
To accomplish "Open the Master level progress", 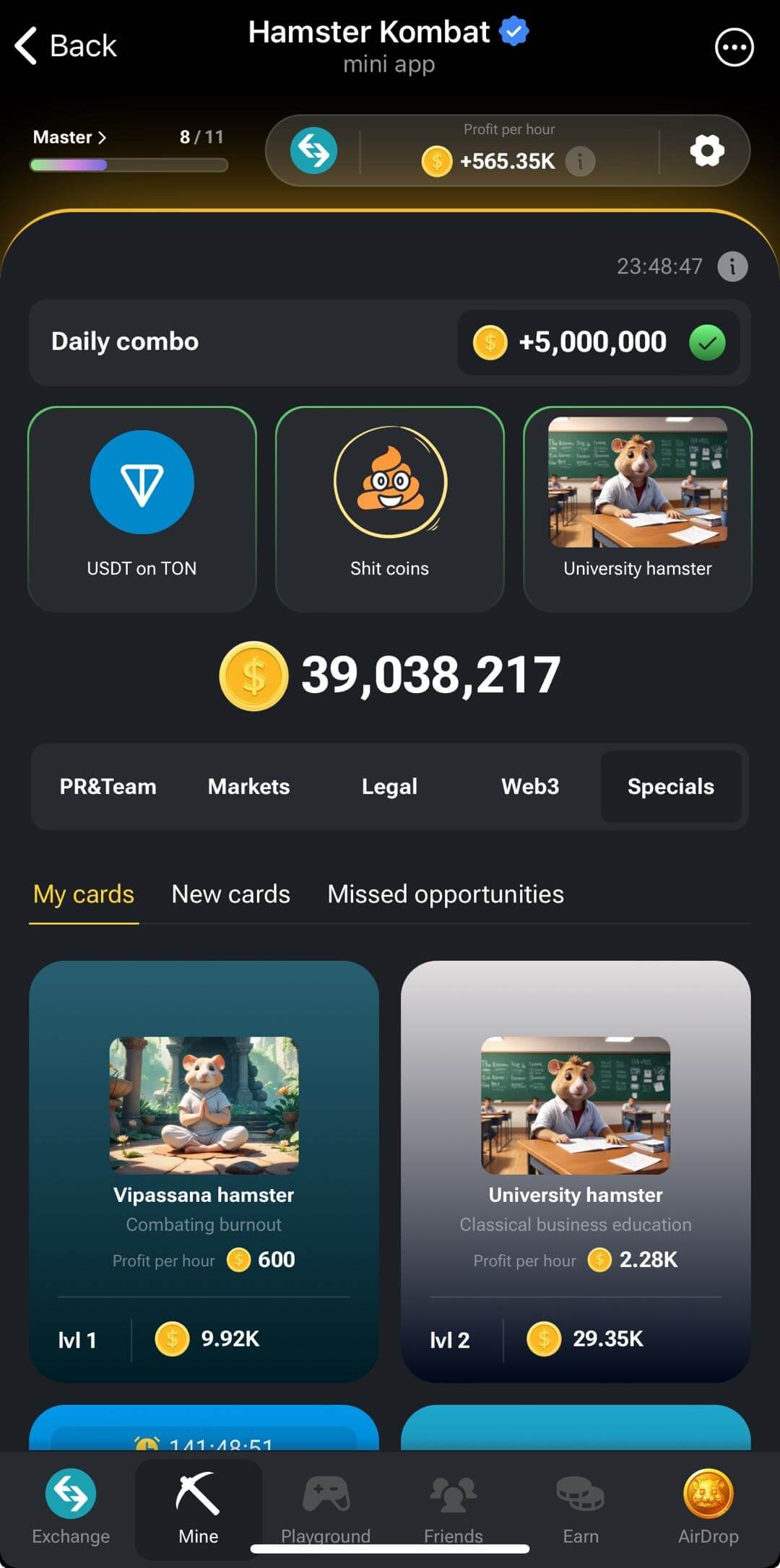I will [x=70, y=137].
